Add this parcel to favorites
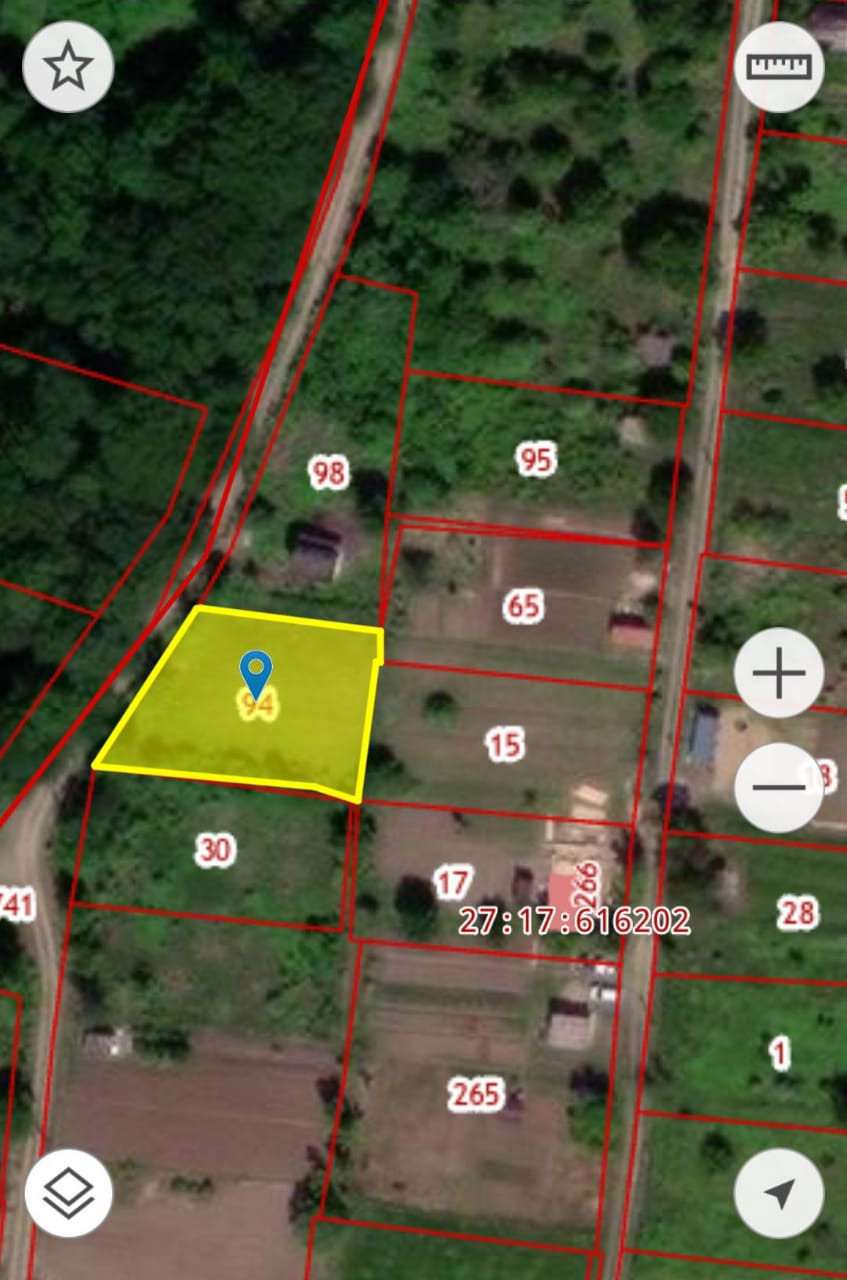 point(68,67)
